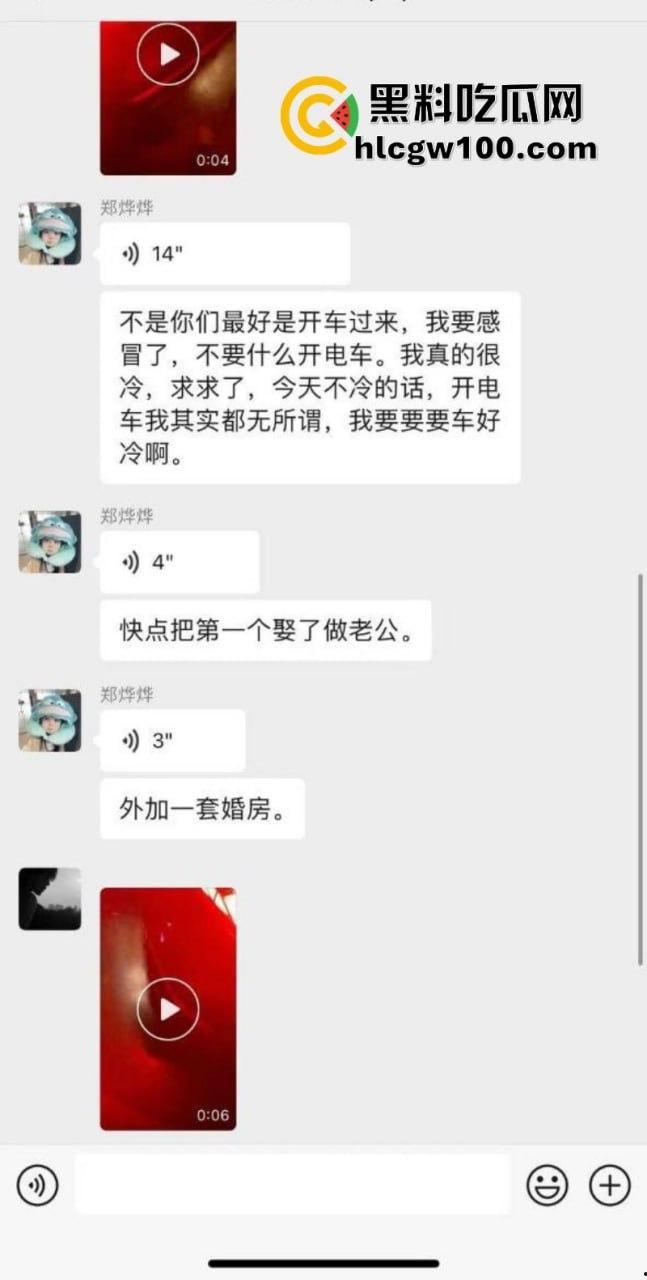Play the 0:04 video message
Image resolution: width=647 pixels, height=1280 pixels.
[168, 55]
